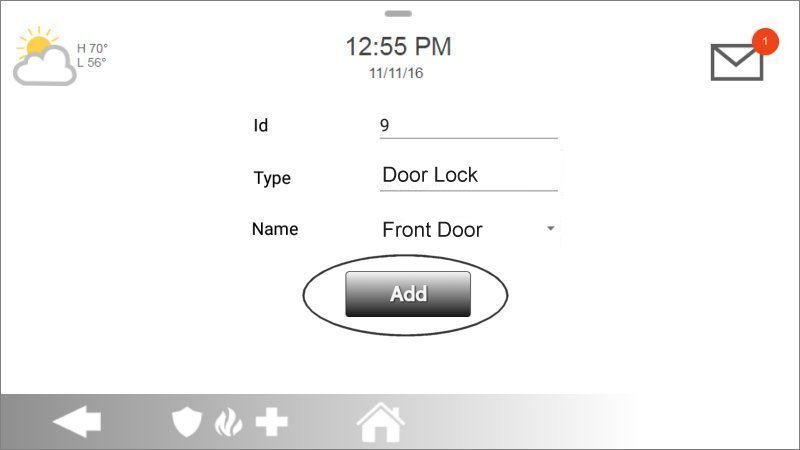Edit the Id field showing 9
The image size is (800, 450).
coord(468,126)
